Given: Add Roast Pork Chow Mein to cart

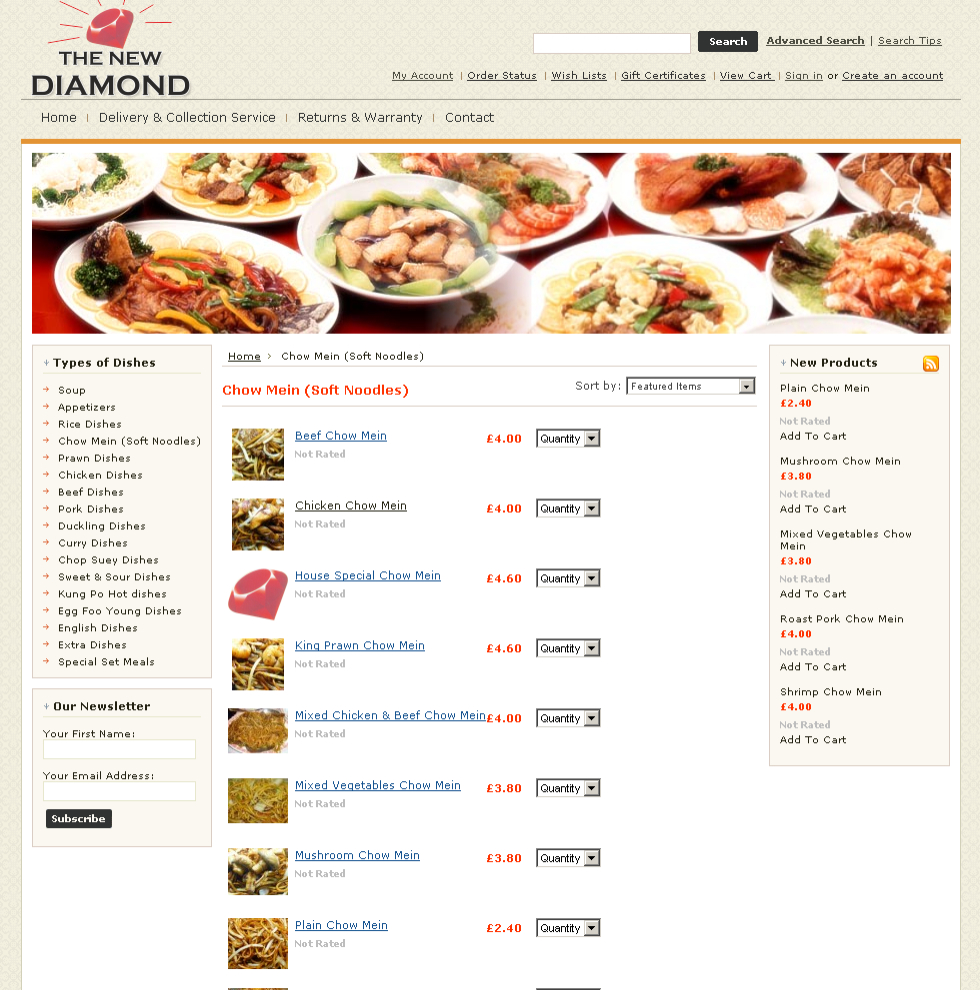Looking at the screenshot, I should pos(813,667).
